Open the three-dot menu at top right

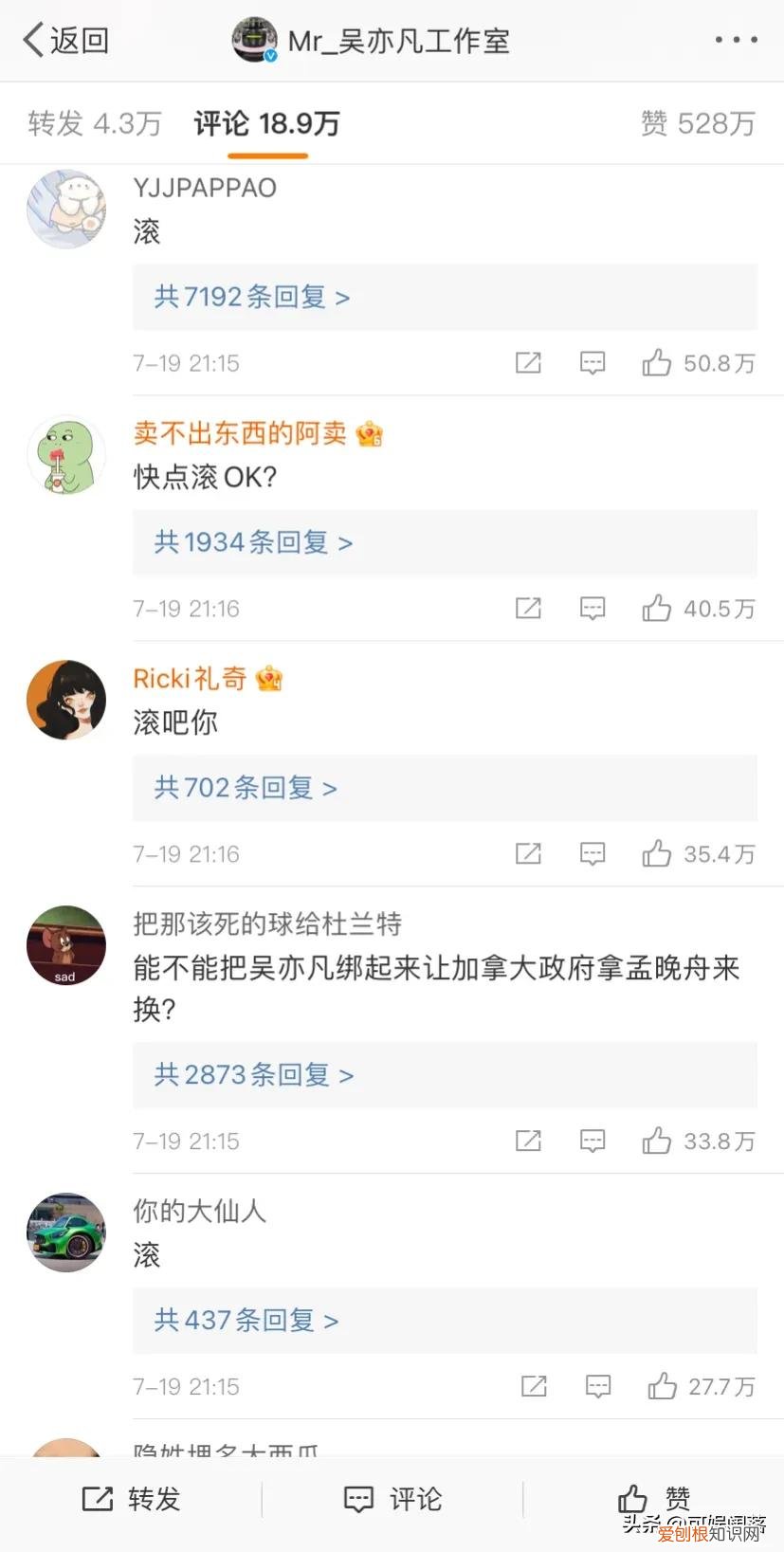point(737,38)
